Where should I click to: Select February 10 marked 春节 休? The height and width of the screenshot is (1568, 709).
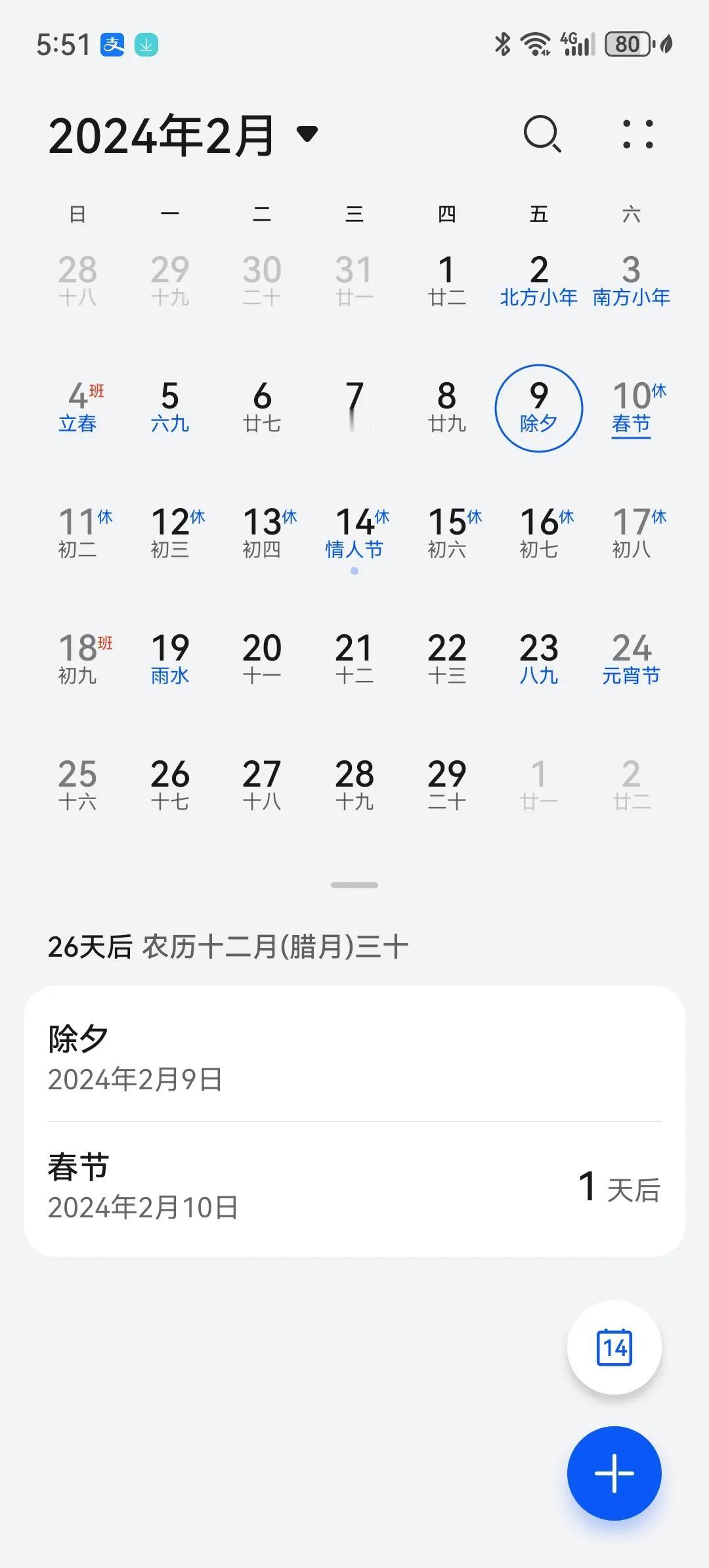point(631,407)
